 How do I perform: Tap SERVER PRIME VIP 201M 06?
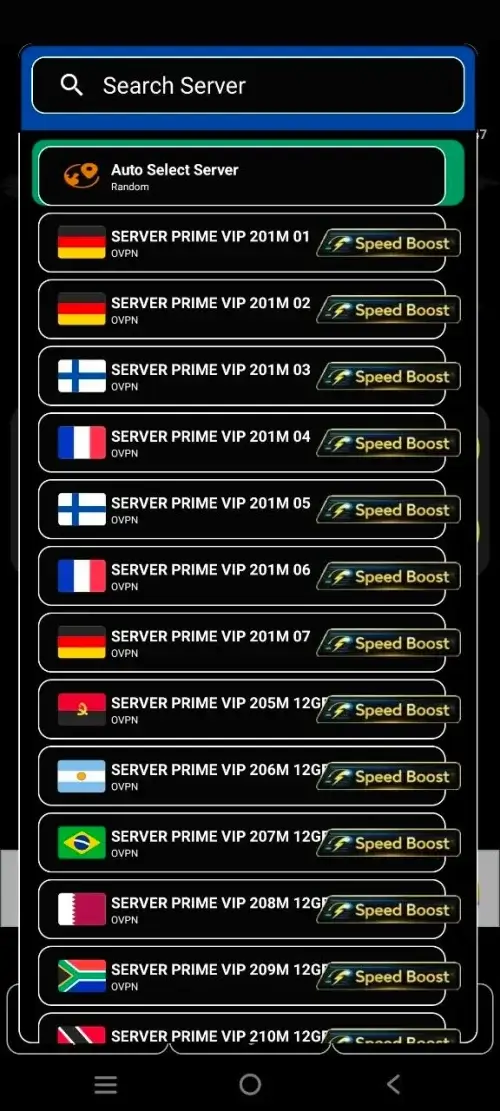point(242,575)
